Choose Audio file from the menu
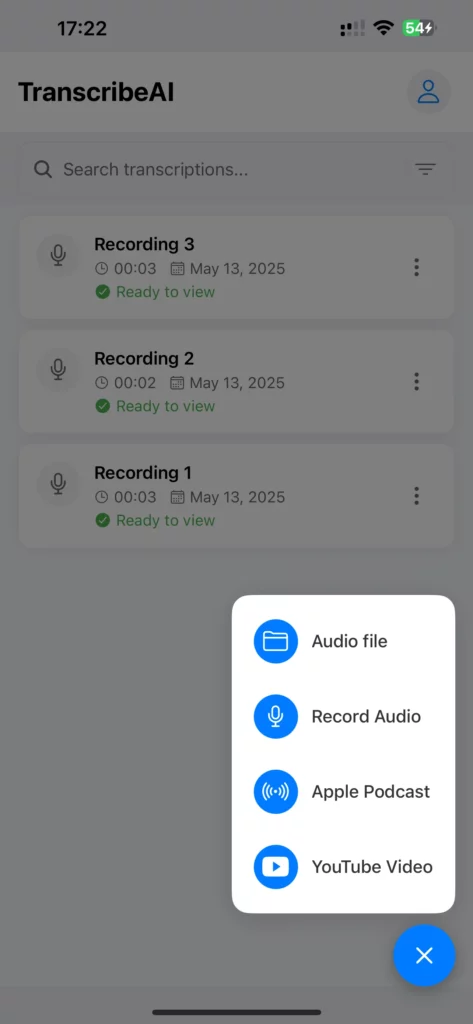Image resolution: width=473 pixels, height=1024 pixels. coord(343,641)
